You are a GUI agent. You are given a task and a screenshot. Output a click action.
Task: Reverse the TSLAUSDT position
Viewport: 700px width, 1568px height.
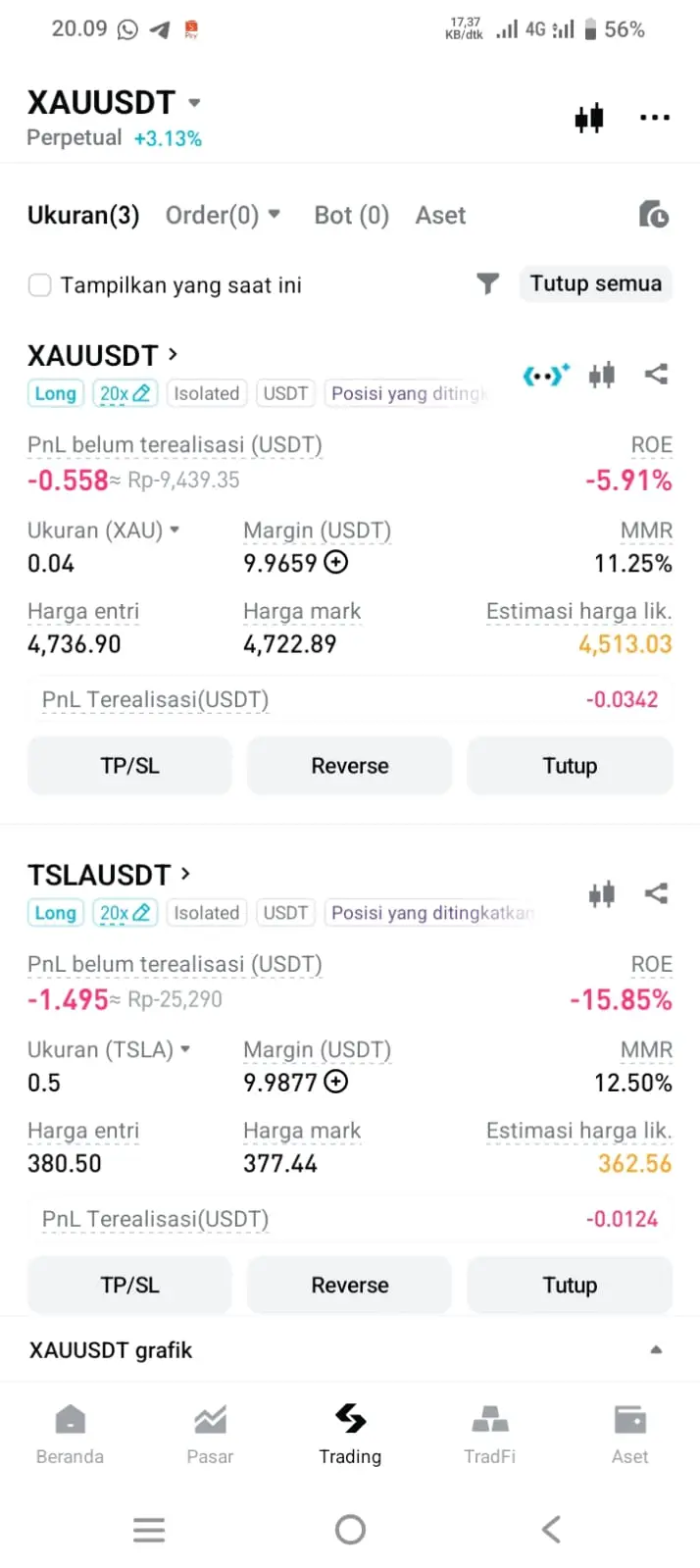[350, 1285]
